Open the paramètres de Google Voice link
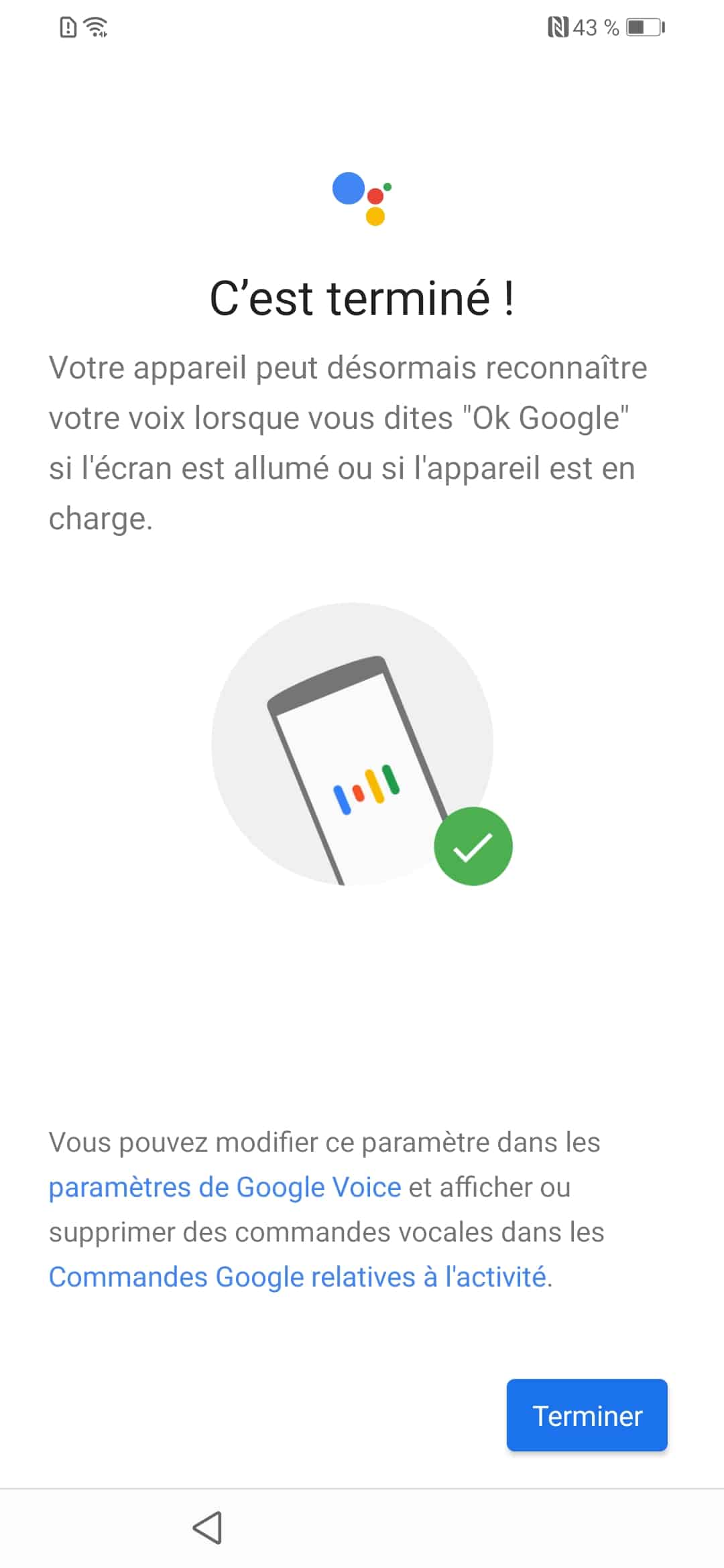This screenshot has width=724, height=1568. [225, 1187]
